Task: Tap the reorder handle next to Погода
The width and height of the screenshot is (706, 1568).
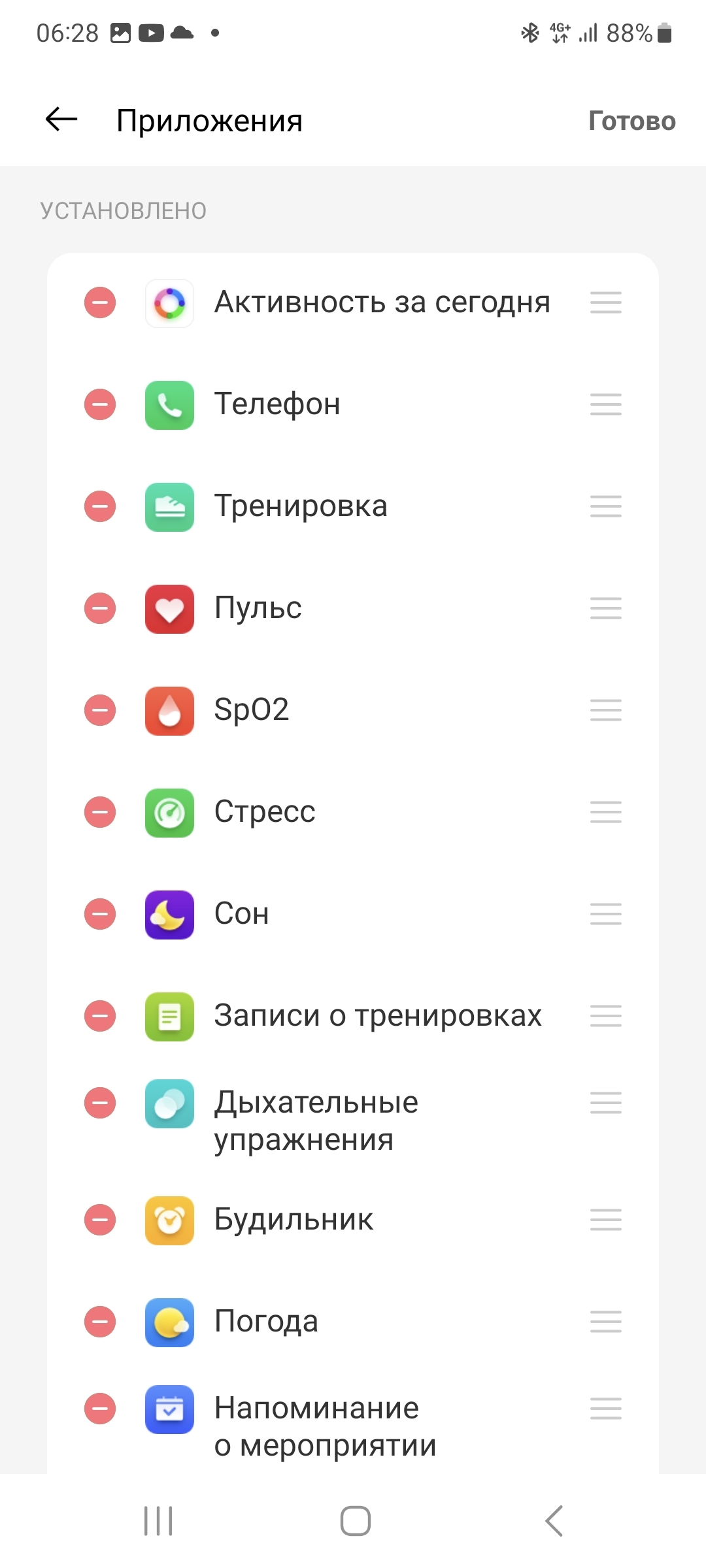Action: [x=605, y=1322]
